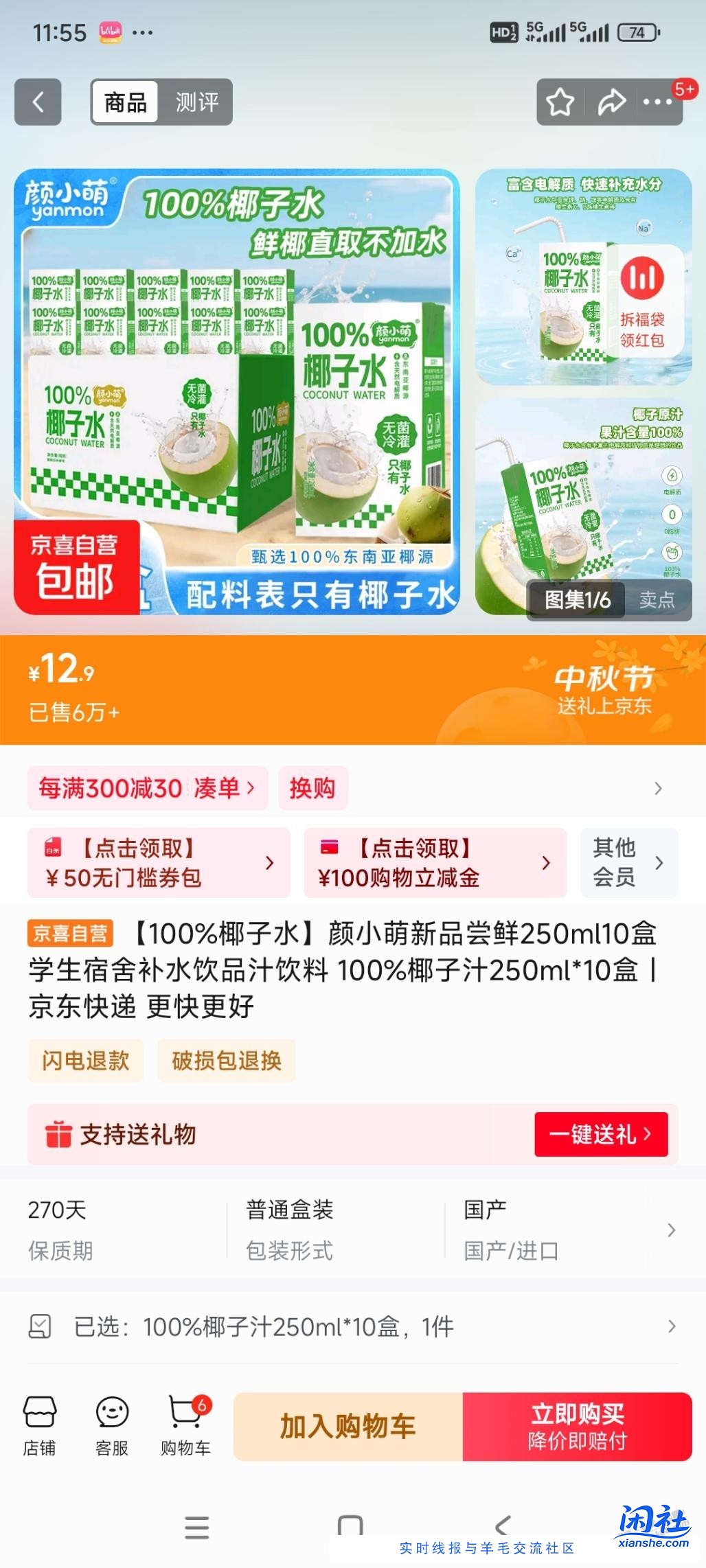
Task: Favorite this product with the star icon
Action: click(560, 102)
